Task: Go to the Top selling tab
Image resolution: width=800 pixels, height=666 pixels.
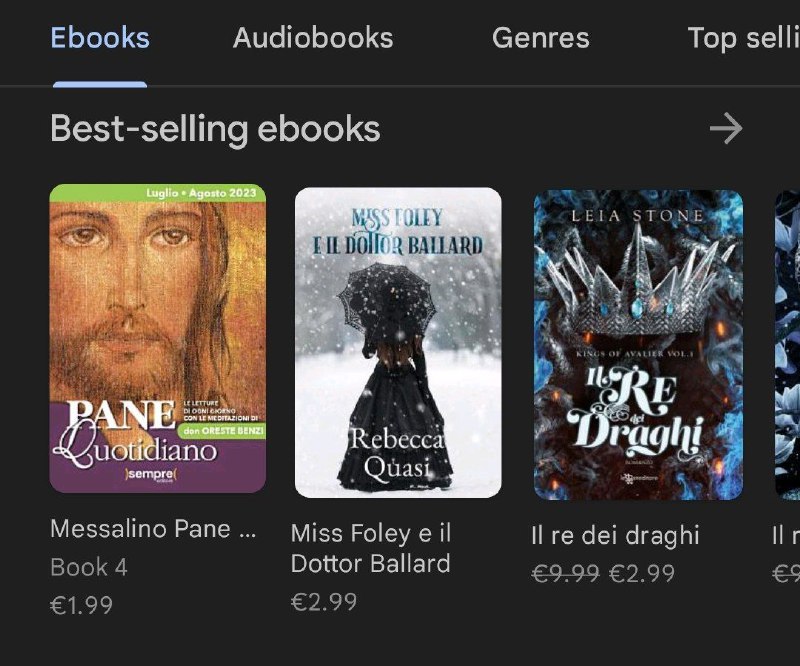Action: [742, 39]
